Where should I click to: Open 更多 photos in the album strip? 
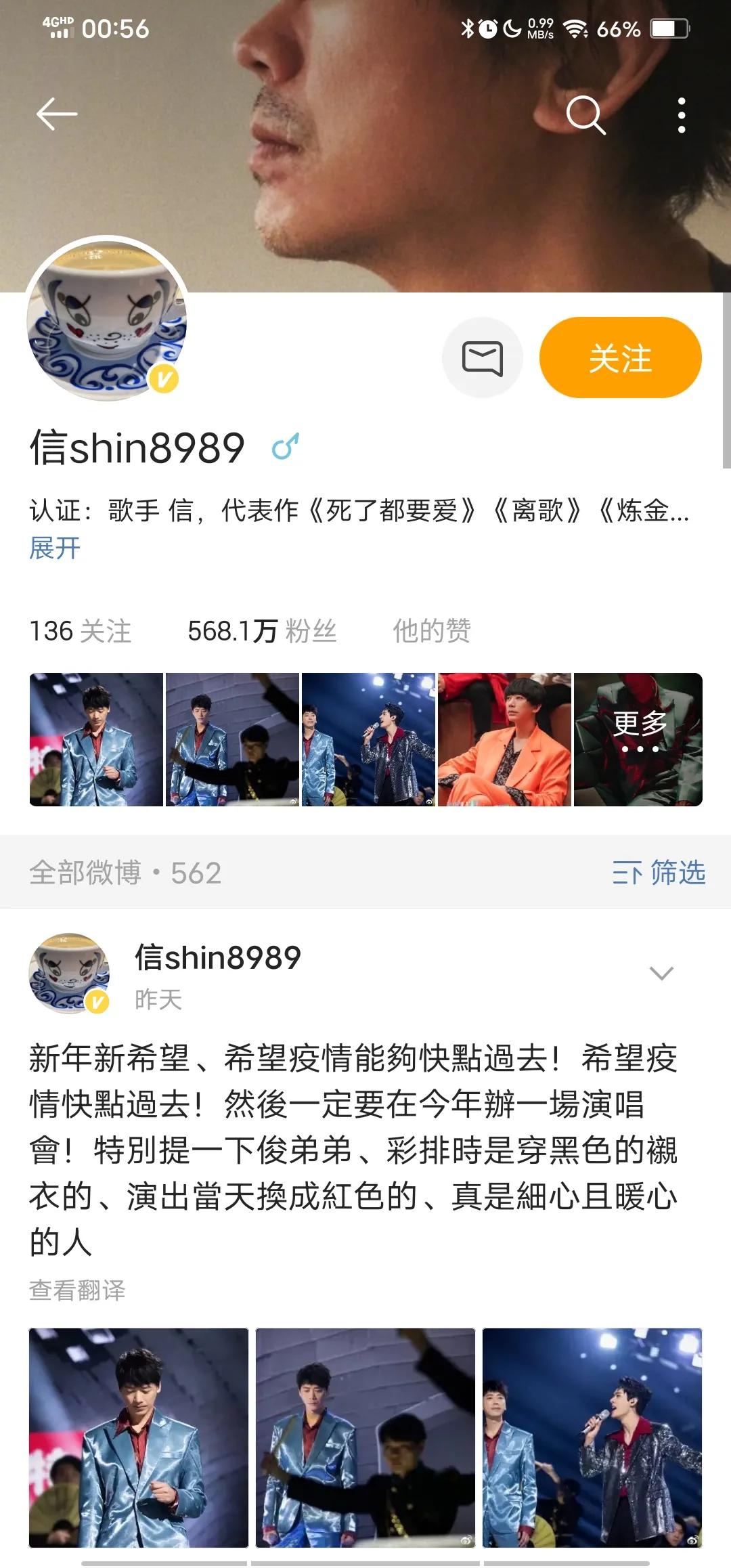[638, 739]
